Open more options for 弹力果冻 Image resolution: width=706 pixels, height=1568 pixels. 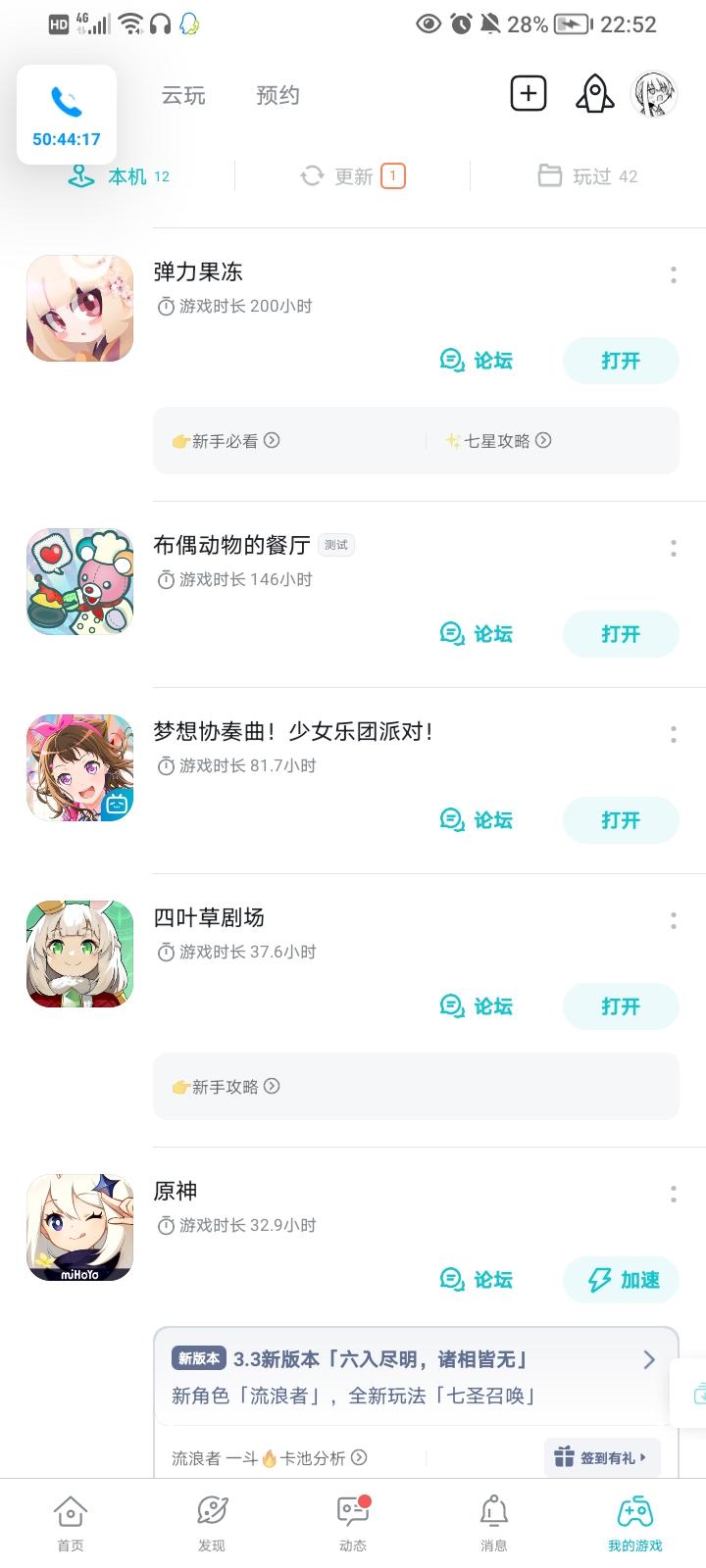coord(674,275)
